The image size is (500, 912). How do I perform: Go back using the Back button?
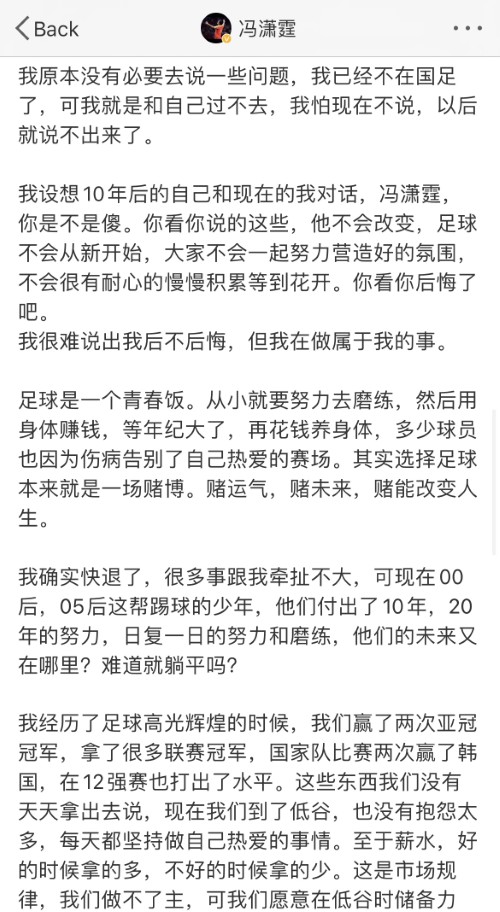click(47, 28)
